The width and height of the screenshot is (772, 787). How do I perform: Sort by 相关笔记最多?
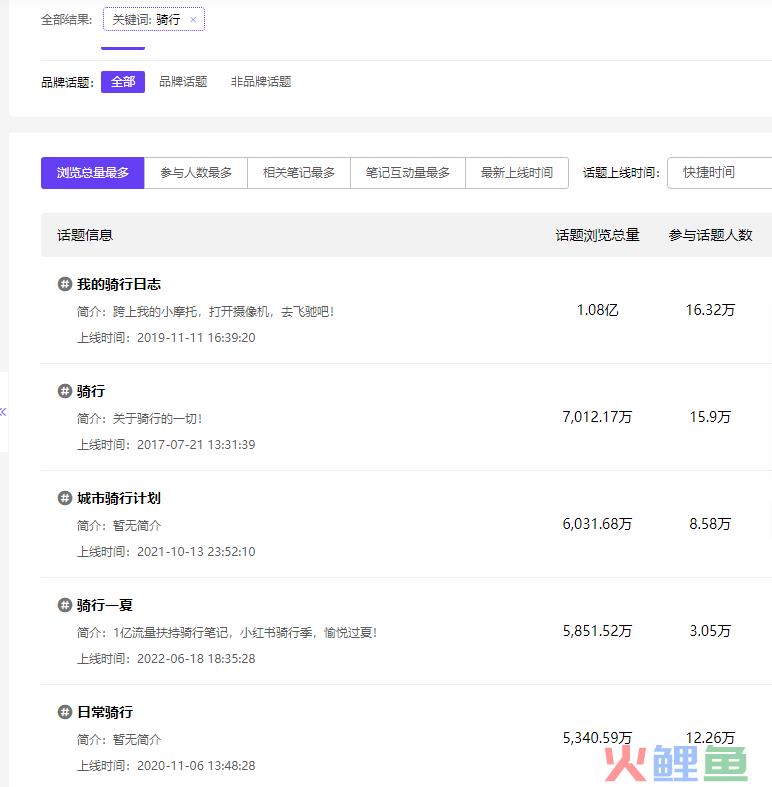pyautogui.click(x=299, y=172)
